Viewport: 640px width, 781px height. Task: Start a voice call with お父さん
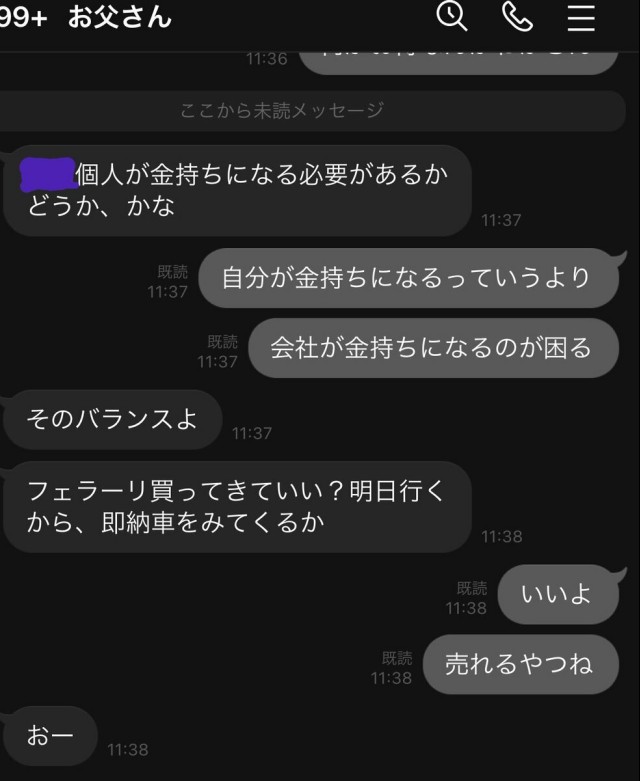(517, 17)
